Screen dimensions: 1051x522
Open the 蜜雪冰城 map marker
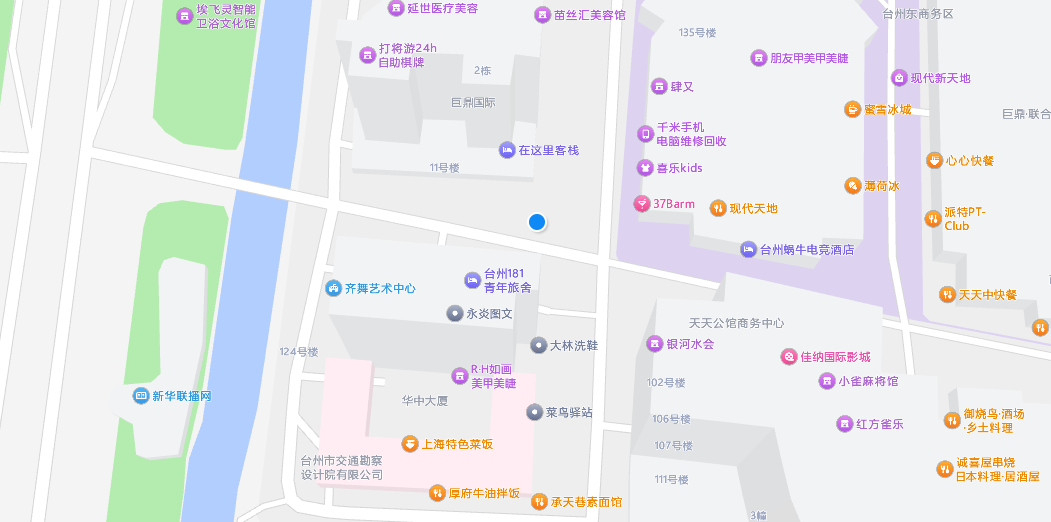(x=852, y=109)
